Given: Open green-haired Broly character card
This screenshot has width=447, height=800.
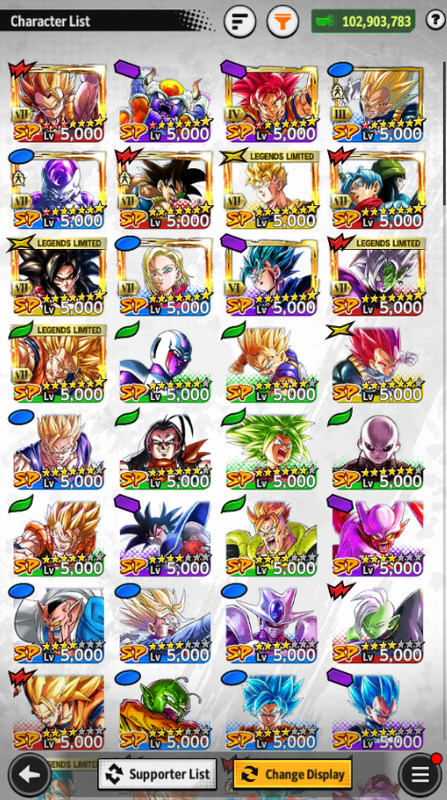Looking at the screenshot, I should click(x=271, y=451).
